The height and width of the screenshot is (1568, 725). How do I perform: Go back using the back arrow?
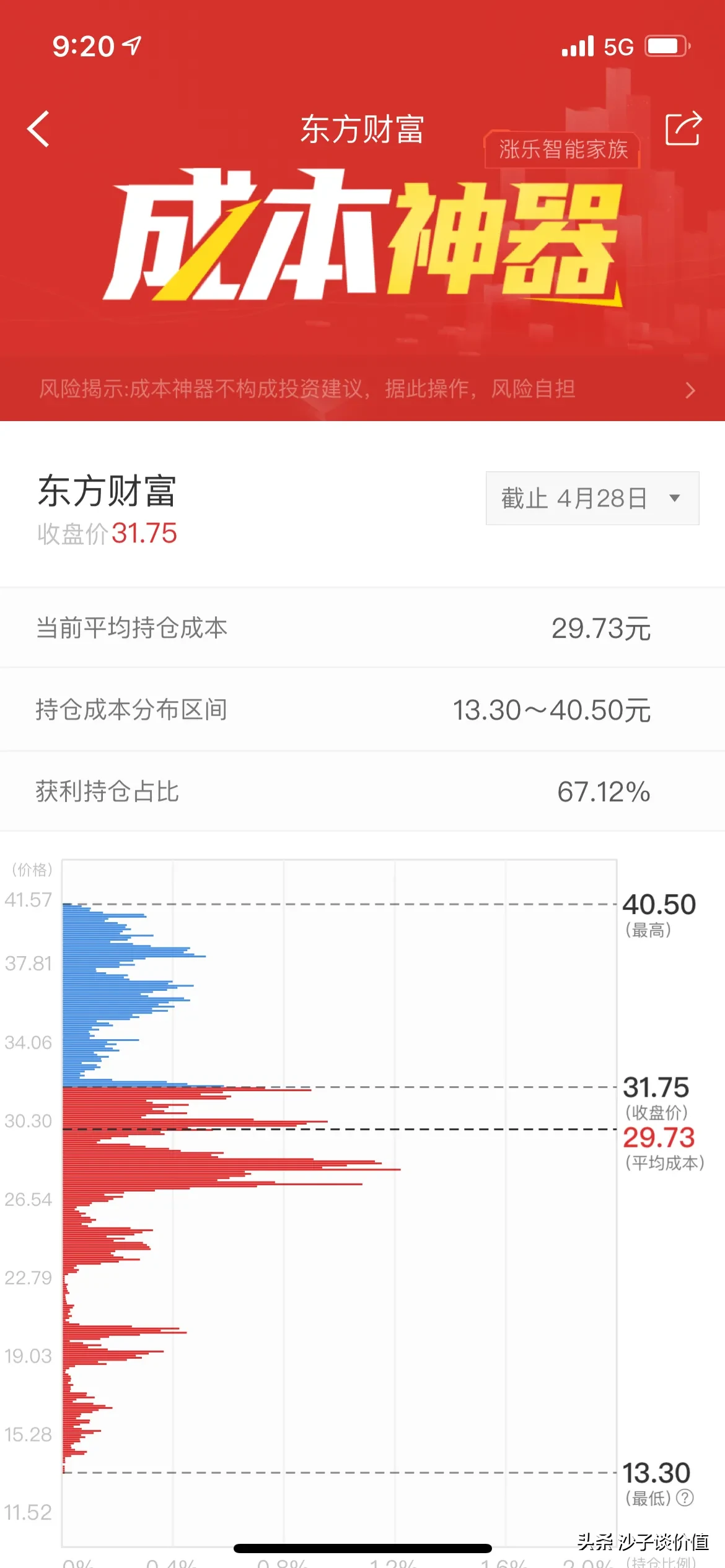tap(38, 129)
